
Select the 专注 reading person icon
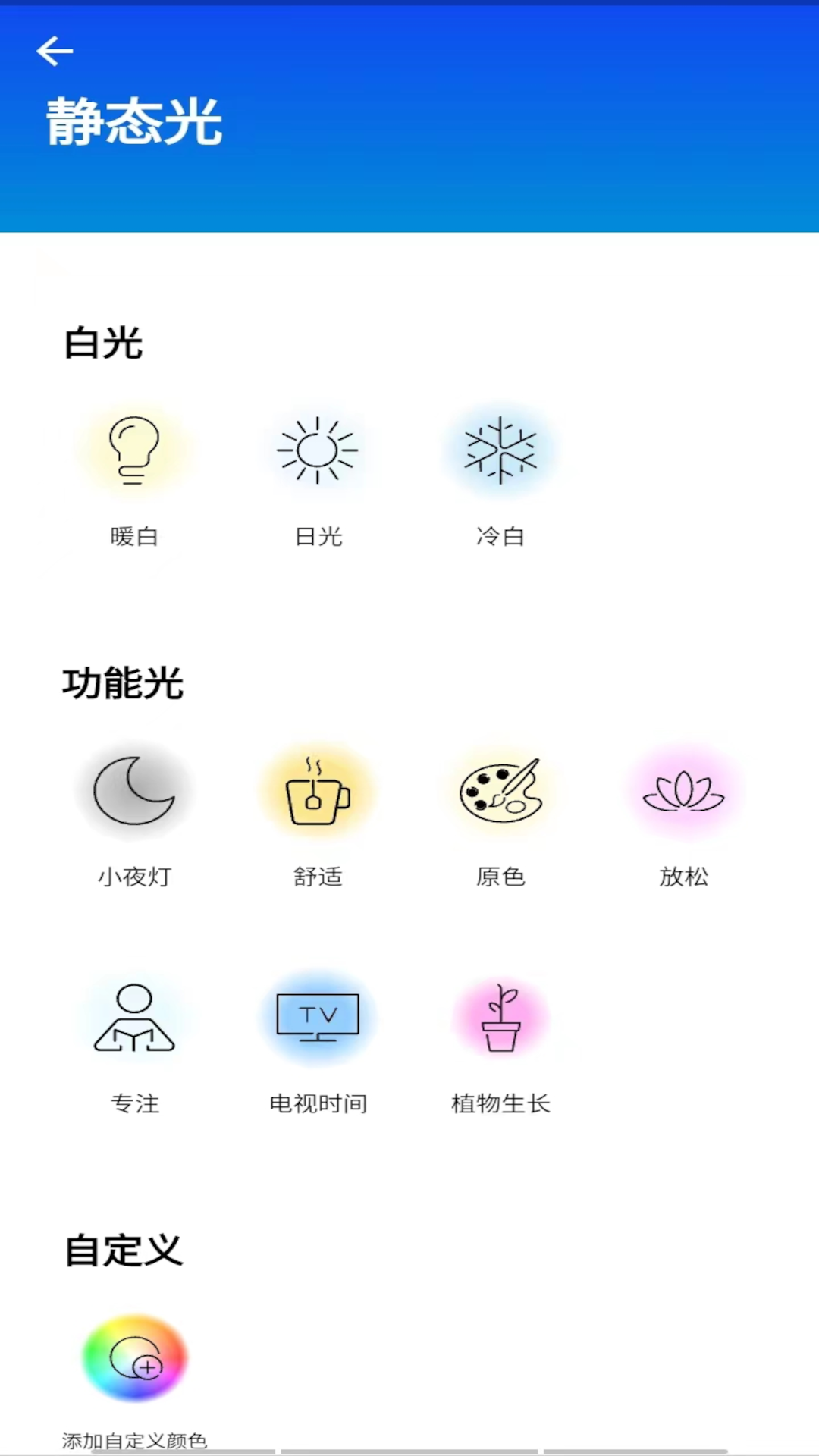click(x=134, y=1018)
